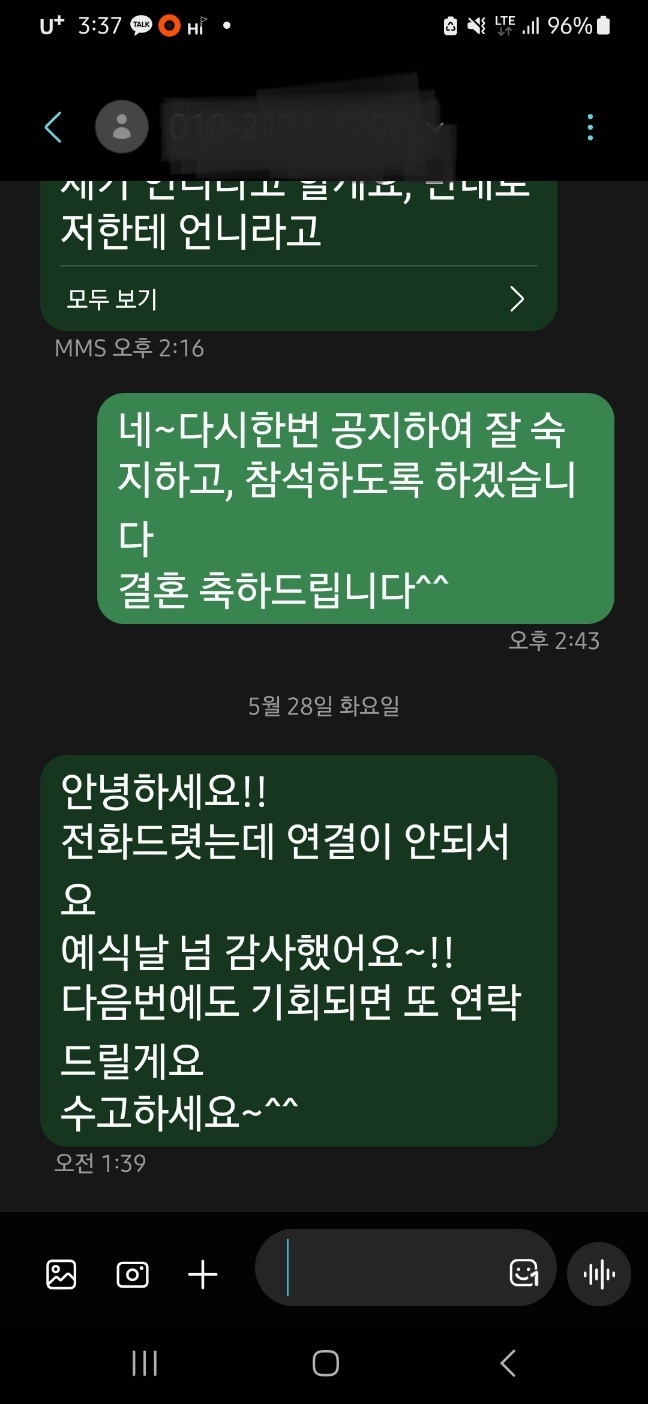Open the recent apps view
This screenshot has width=648, height=1404.
click(x=145, y=1363)
